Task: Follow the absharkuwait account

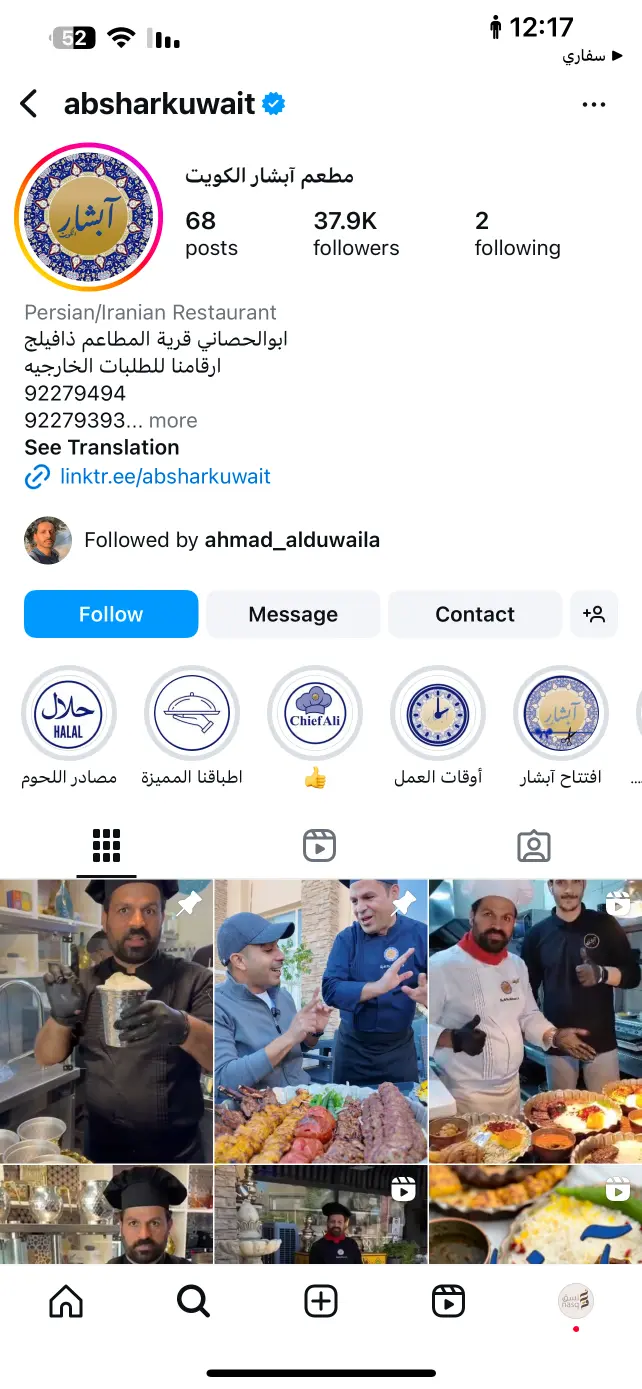Action: 111,614
